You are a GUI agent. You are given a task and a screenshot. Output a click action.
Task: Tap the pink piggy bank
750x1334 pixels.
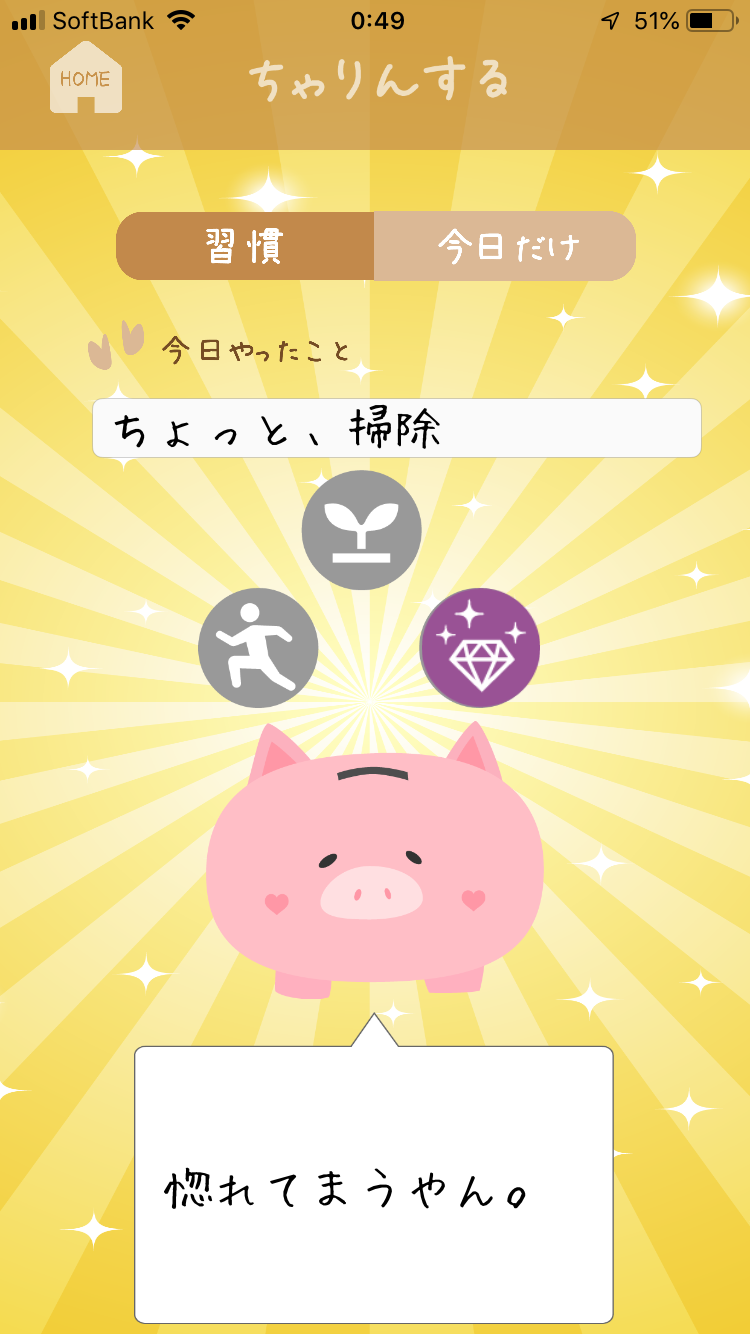point(375,860)
